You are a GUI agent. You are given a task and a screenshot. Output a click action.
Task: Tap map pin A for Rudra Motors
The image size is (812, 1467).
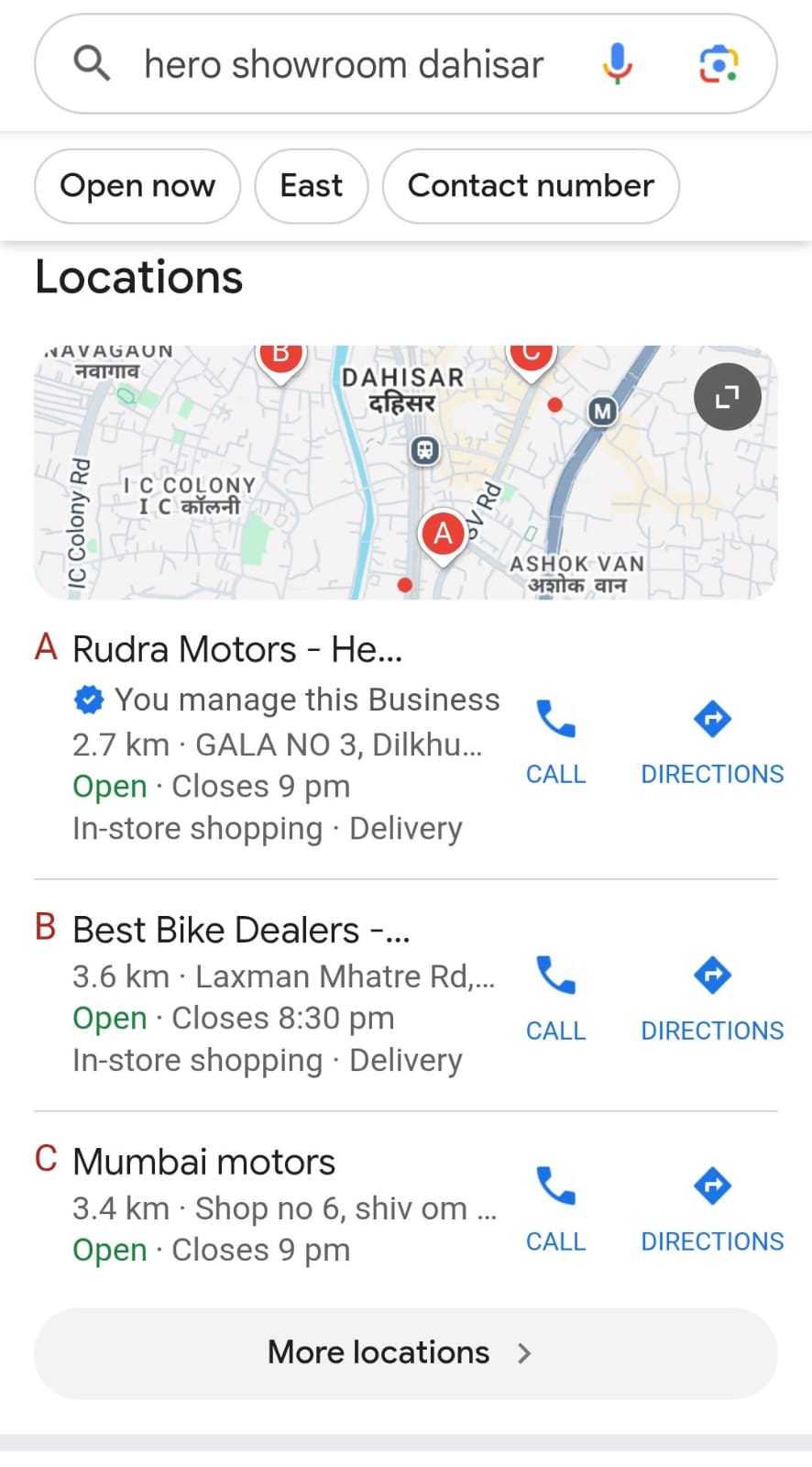pos(444,534)
